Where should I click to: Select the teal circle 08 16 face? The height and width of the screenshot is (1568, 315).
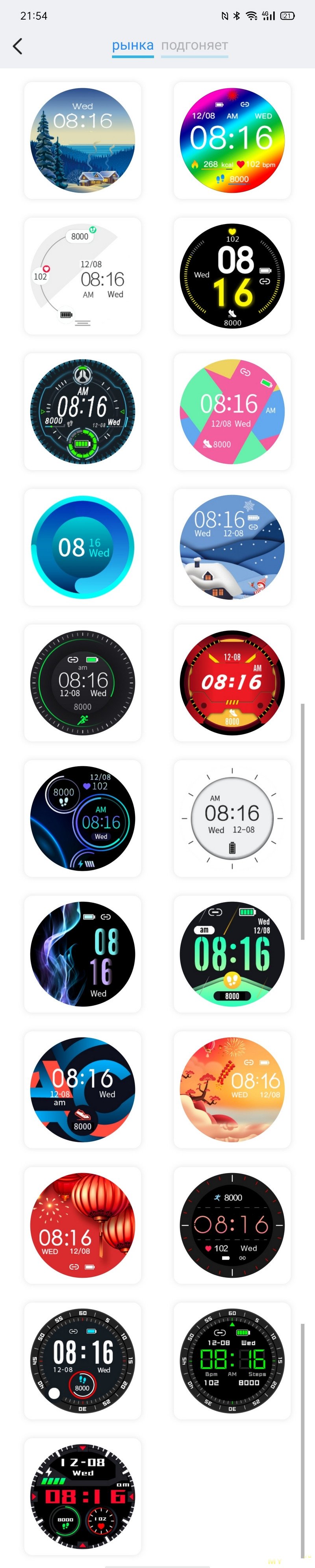83,547
